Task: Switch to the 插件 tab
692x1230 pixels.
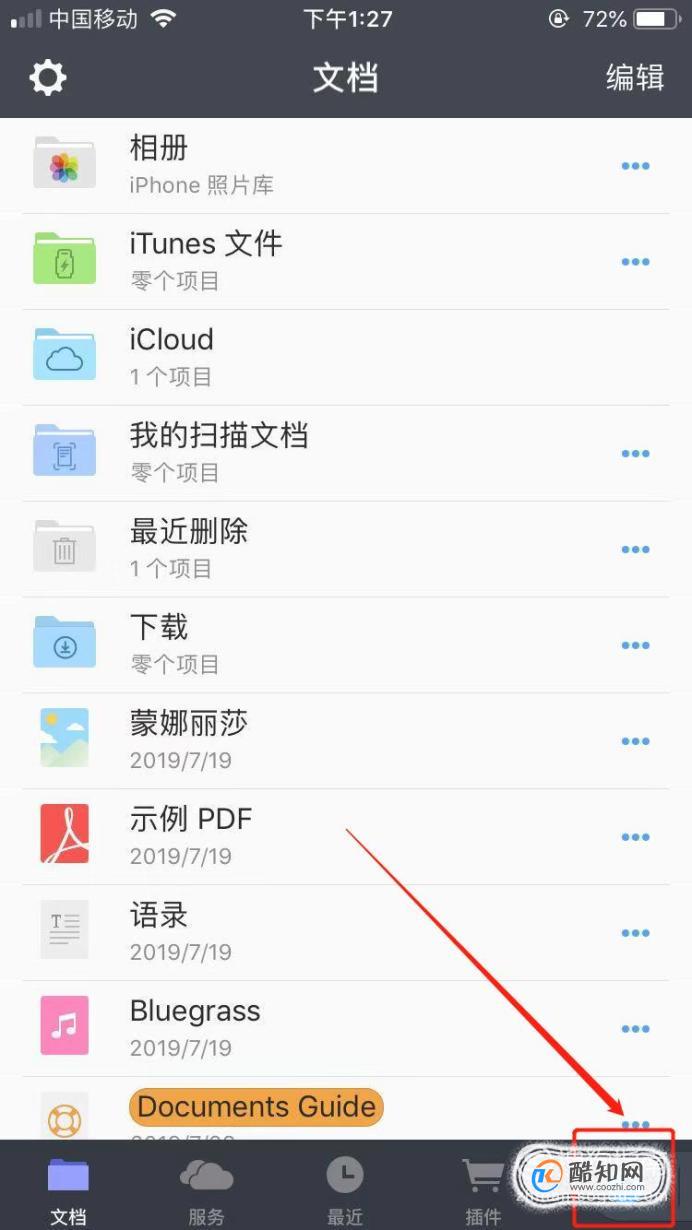Action: (x=483, y=1190)
